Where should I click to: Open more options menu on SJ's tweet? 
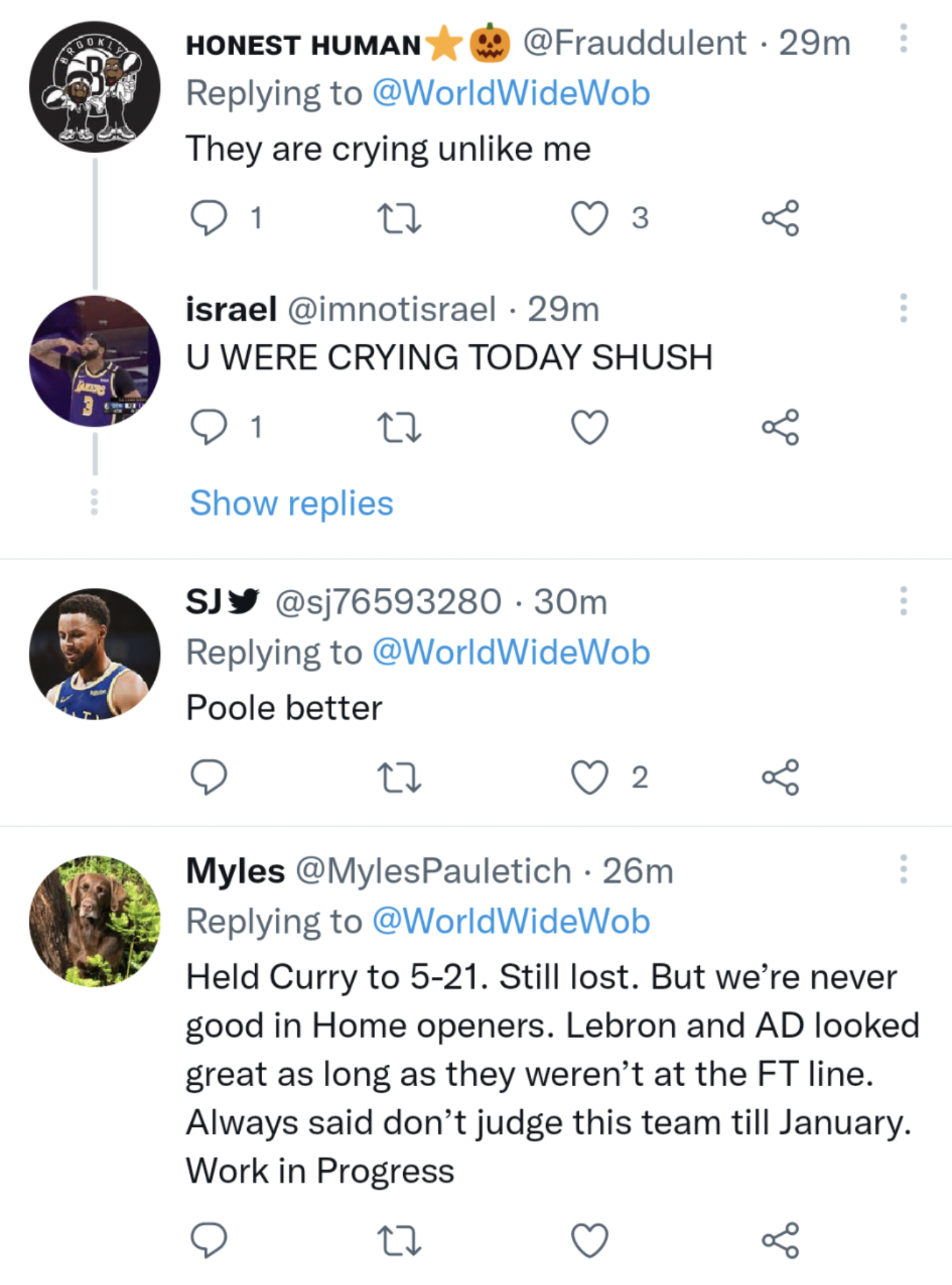click(903, 601)
